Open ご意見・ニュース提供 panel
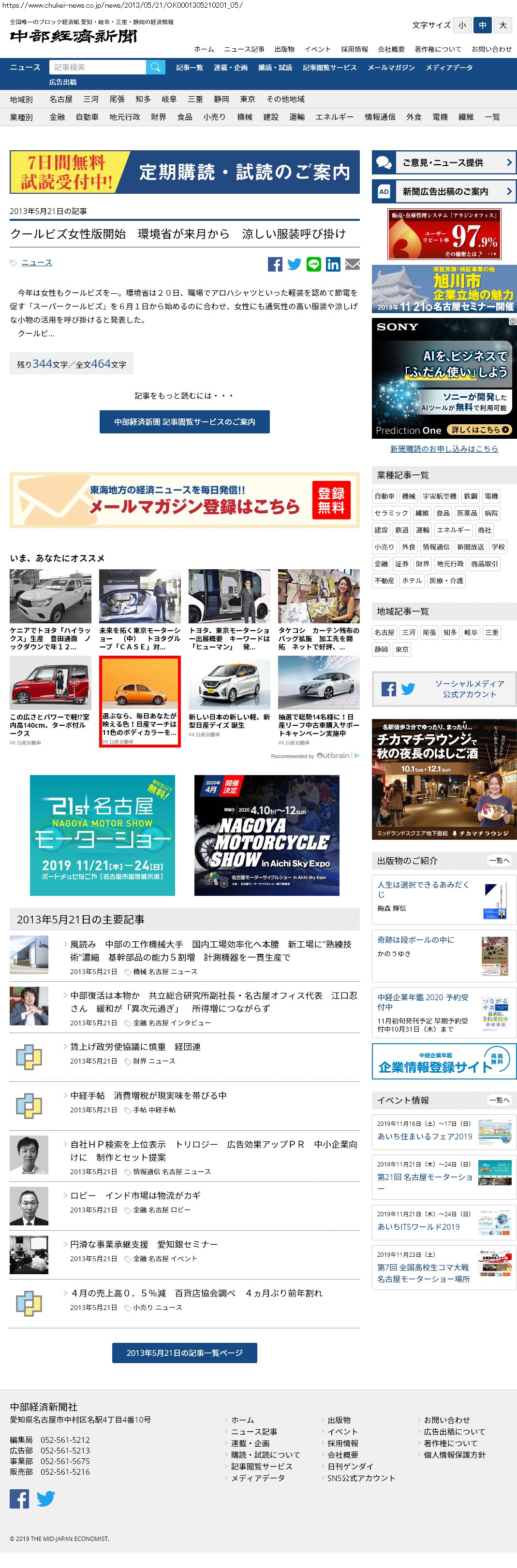This screenshot has height=1568, width=517. coord(444,162)
